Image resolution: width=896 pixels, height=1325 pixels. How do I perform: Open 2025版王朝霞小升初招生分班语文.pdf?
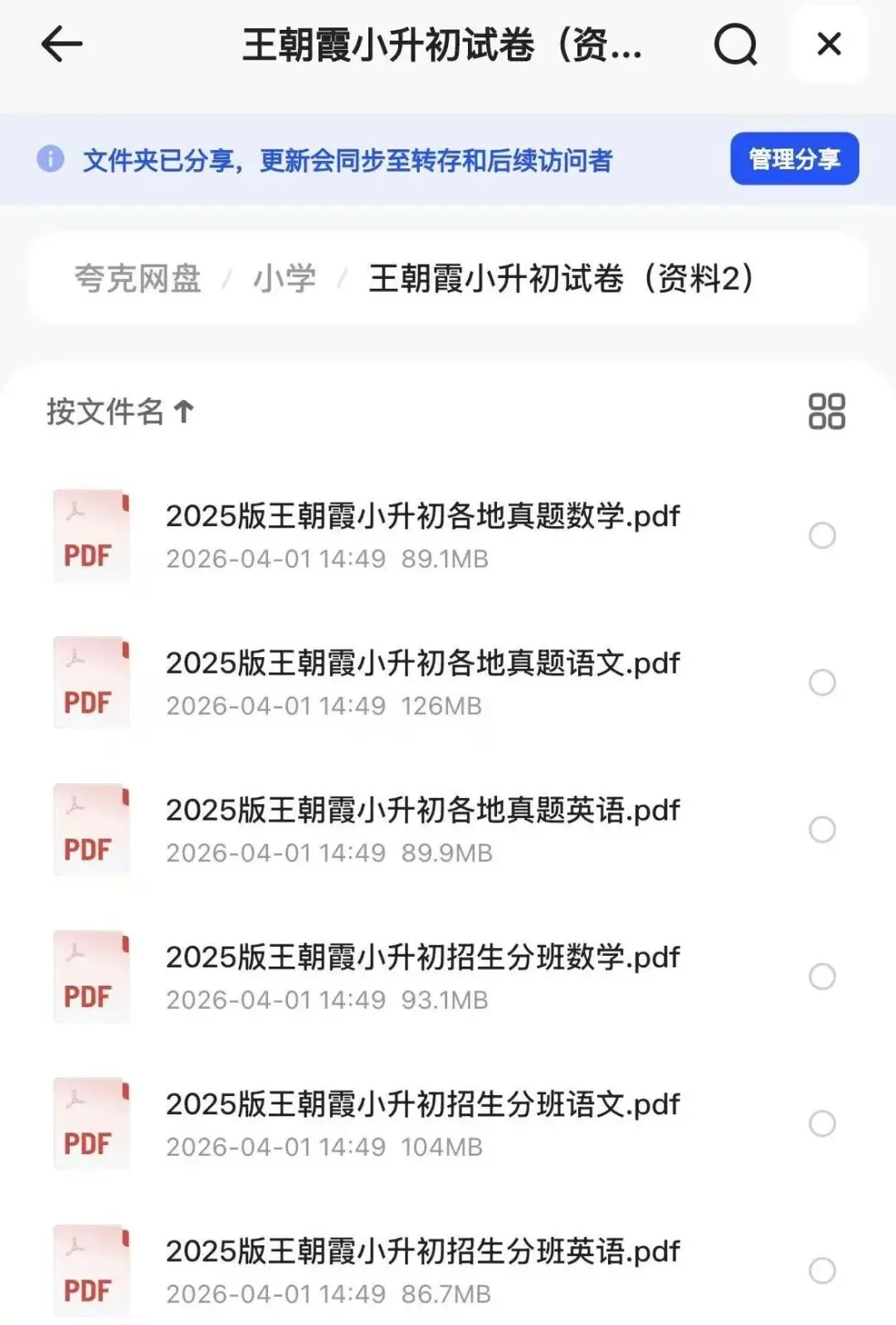422,1103
